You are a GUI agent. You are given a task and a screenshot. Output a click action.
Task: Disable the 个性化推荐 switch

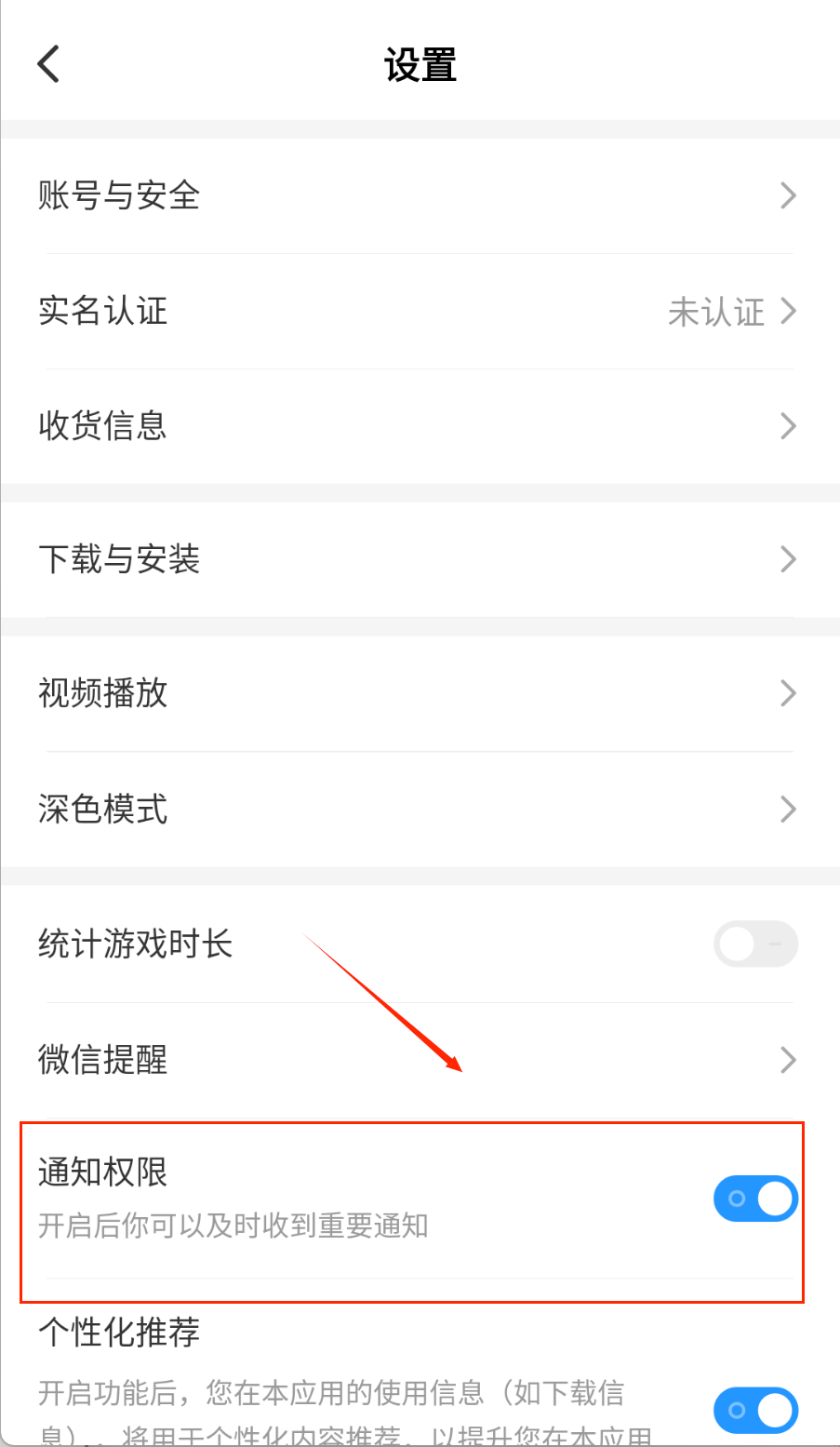(x=754, y=1410)
